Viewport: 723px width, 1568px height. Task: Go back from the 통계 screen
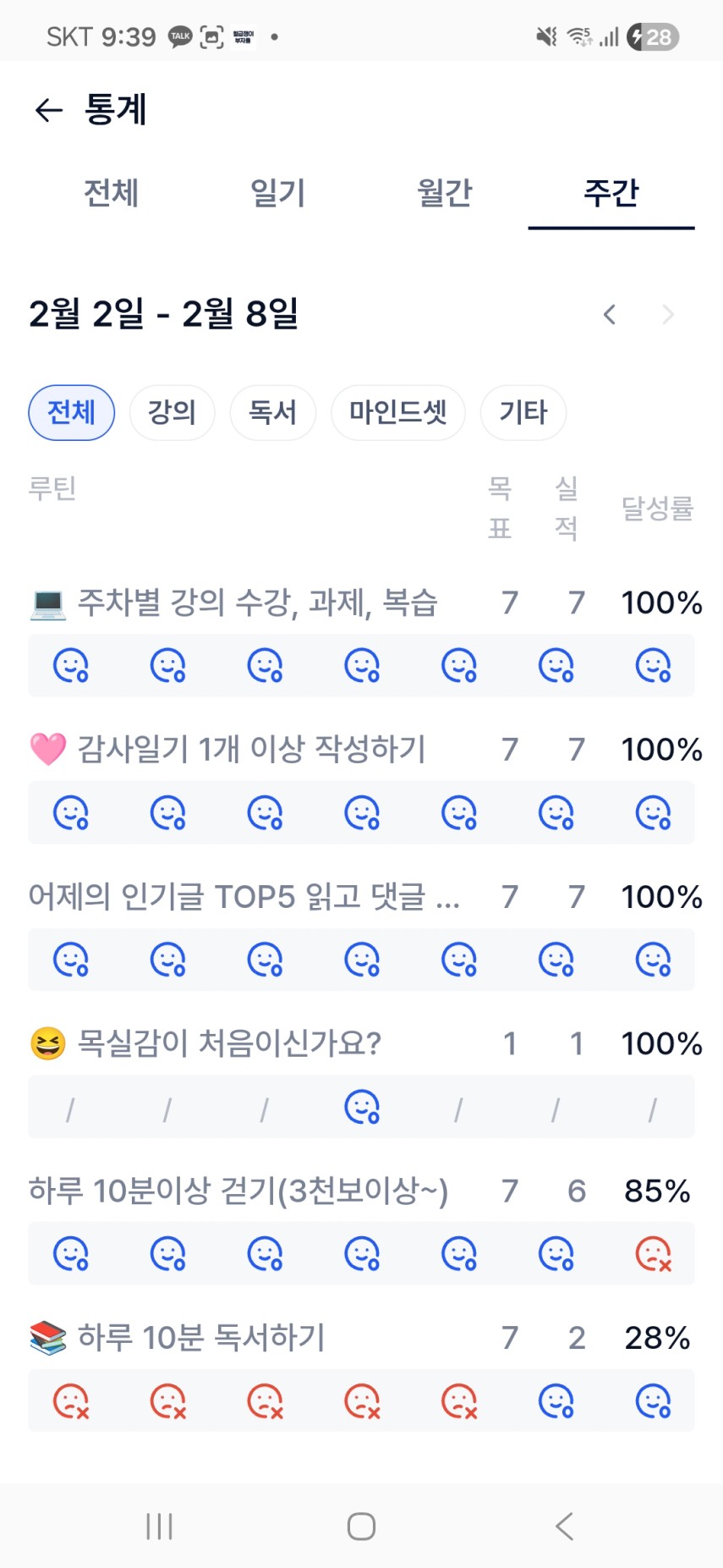point(49,110)
